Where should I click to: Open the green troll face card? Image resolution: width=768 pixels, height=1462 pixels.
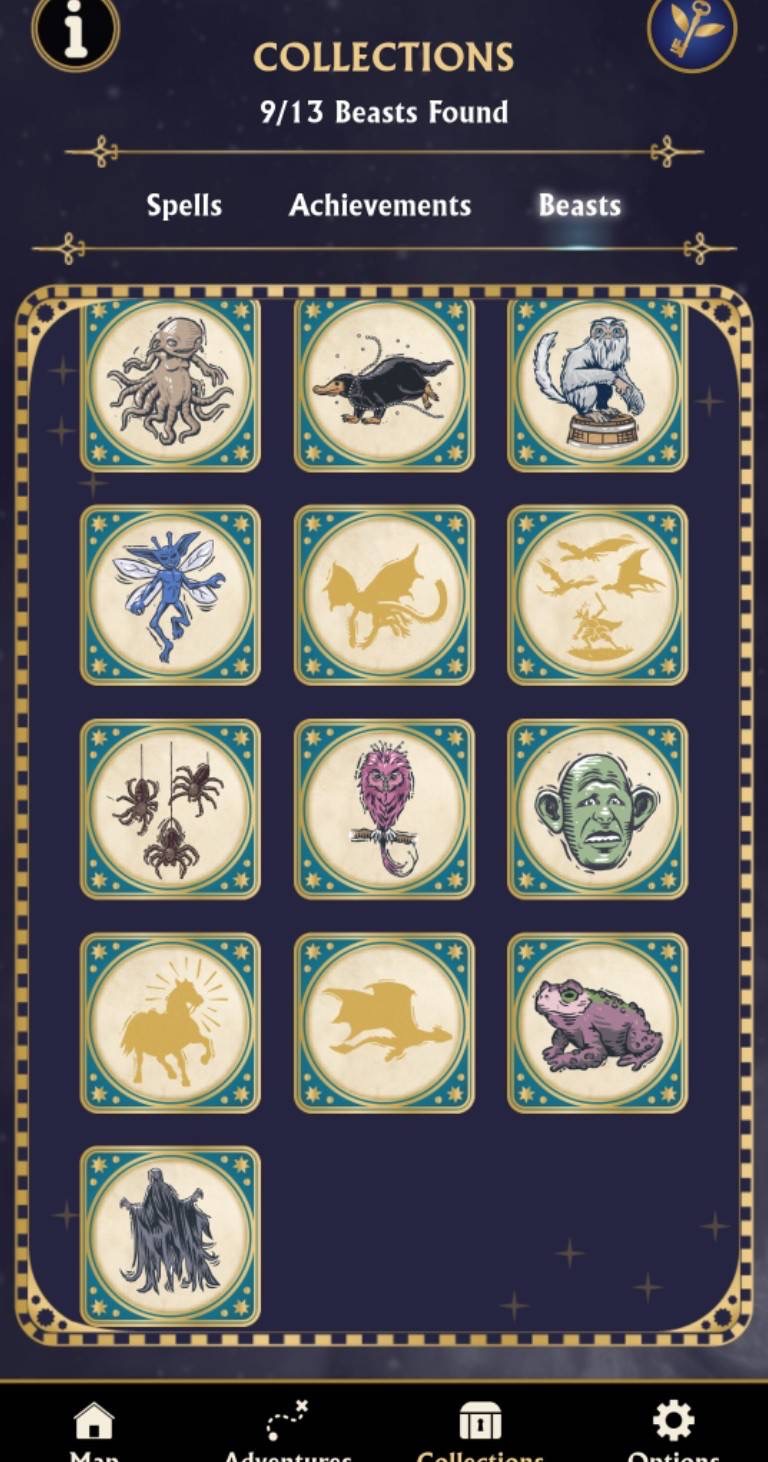[598, 809]
